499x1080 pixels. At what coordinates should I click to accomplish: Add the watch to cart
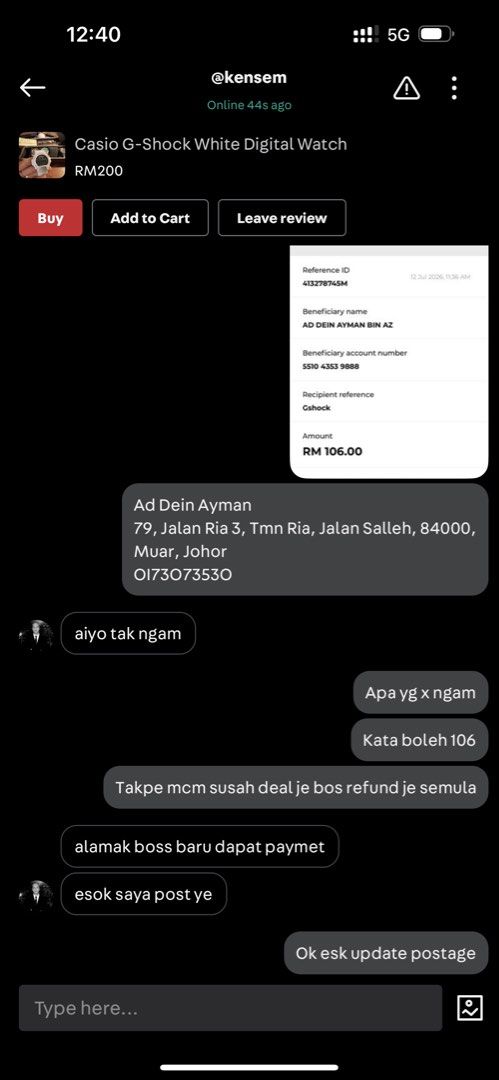click(150, 218)
